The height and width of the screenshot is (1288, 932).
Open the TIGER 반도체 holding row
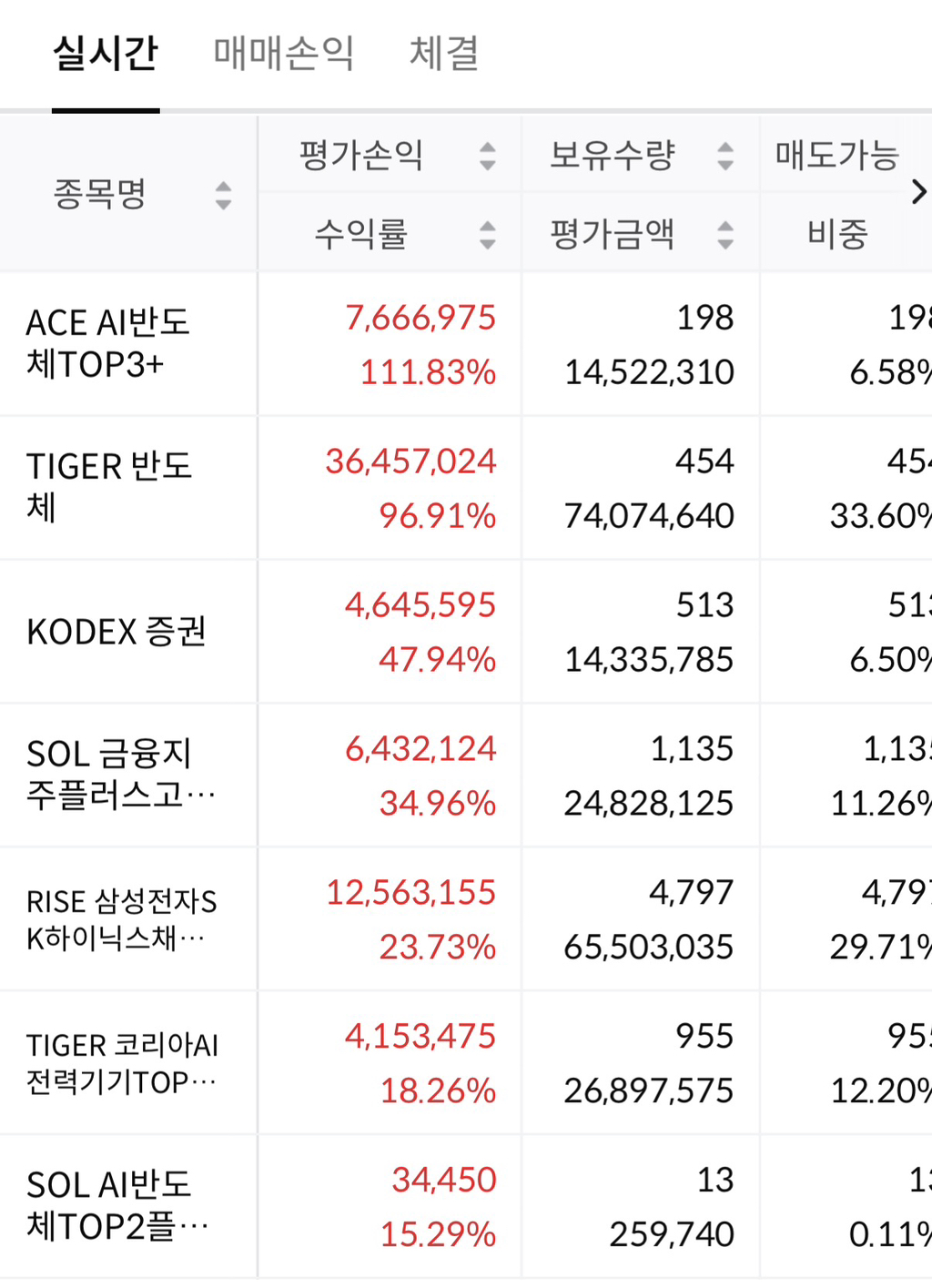pyautogui.click(x=466, y=488)
